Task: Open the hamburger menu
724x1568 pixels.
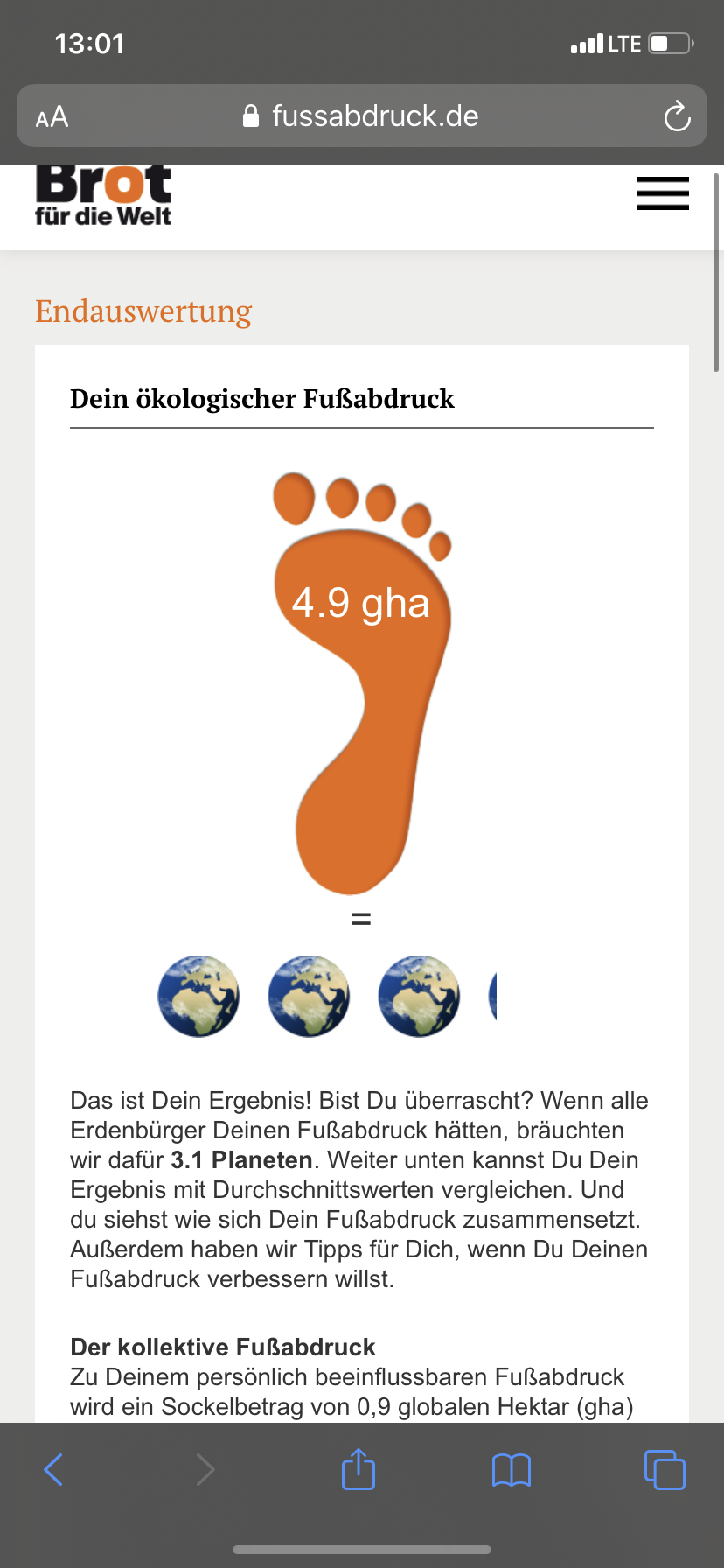Action: (662, 193)
